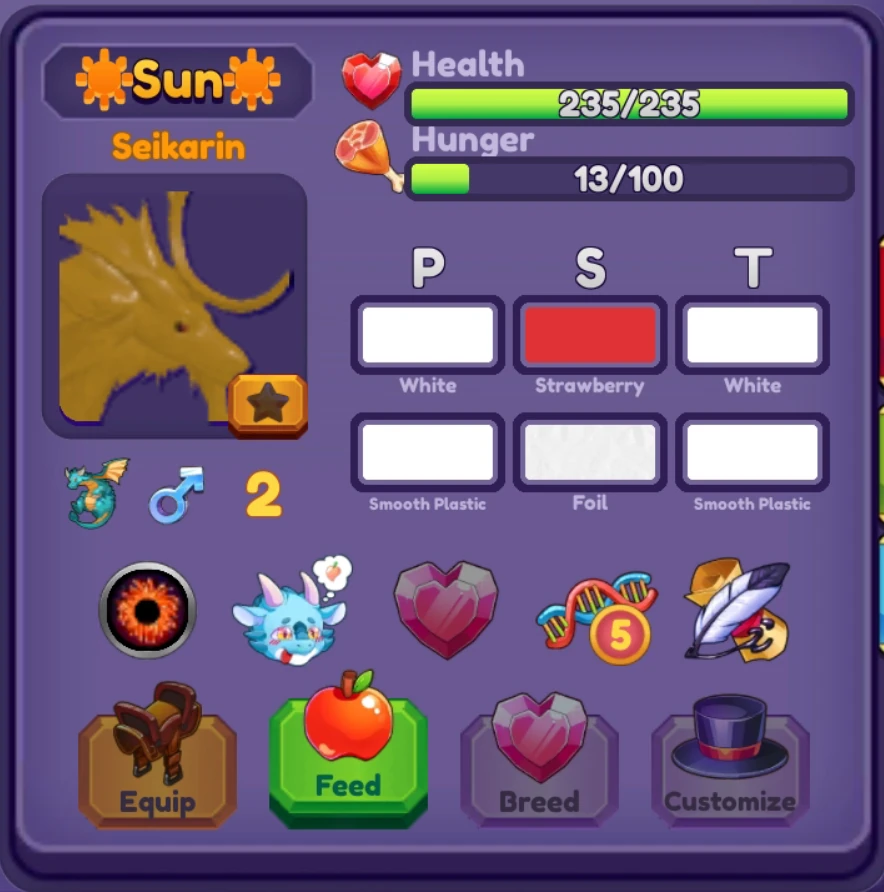The height and width of the screenshot is (892, 884).
Task: Toggle the favorite star on Seikarin portrait
Action: (x=267, y=405)
